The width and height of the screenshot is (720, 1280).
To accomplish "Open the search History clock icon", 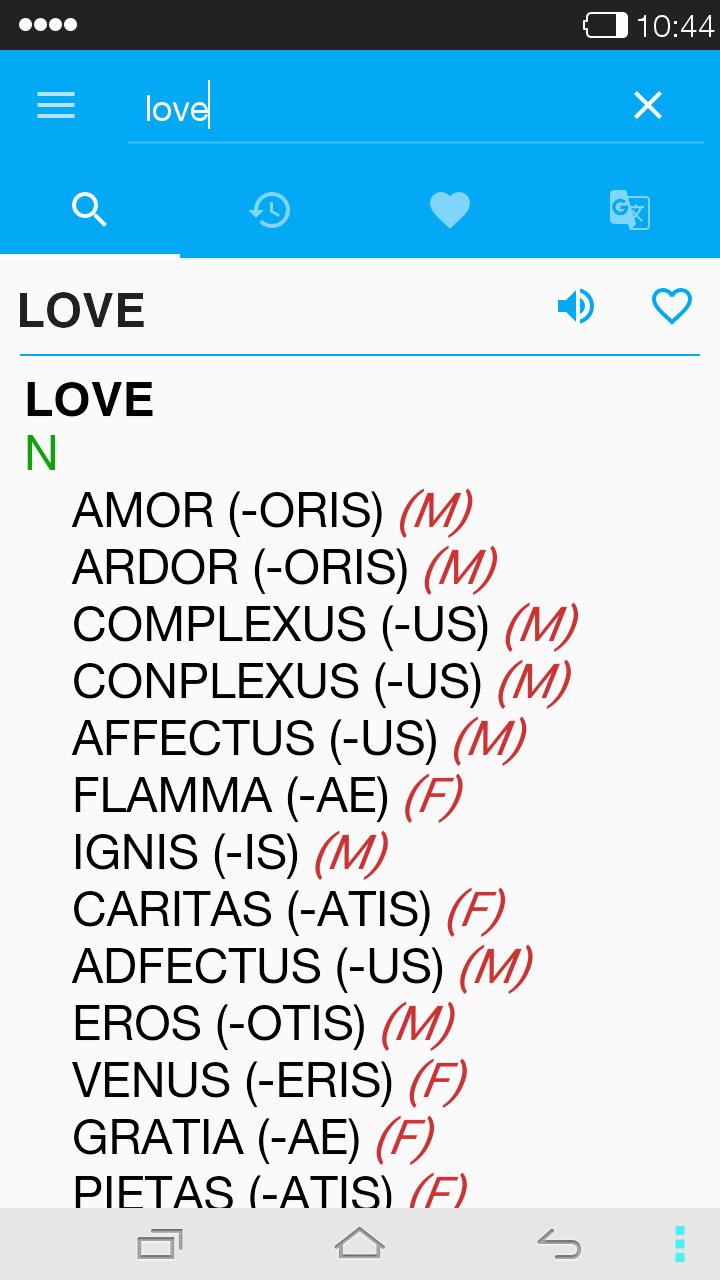I will (x=270, y=210).
